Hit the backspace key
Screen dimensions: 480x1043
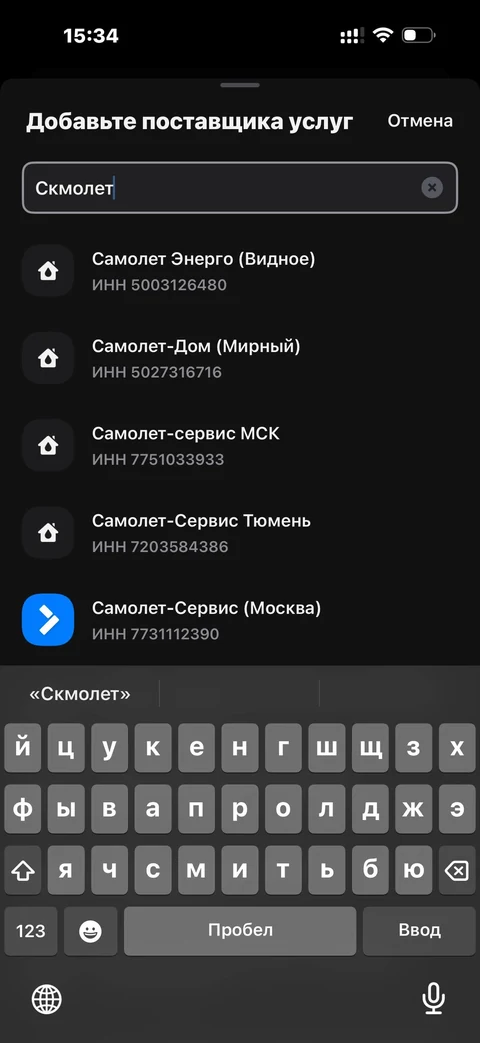point(456,871)
